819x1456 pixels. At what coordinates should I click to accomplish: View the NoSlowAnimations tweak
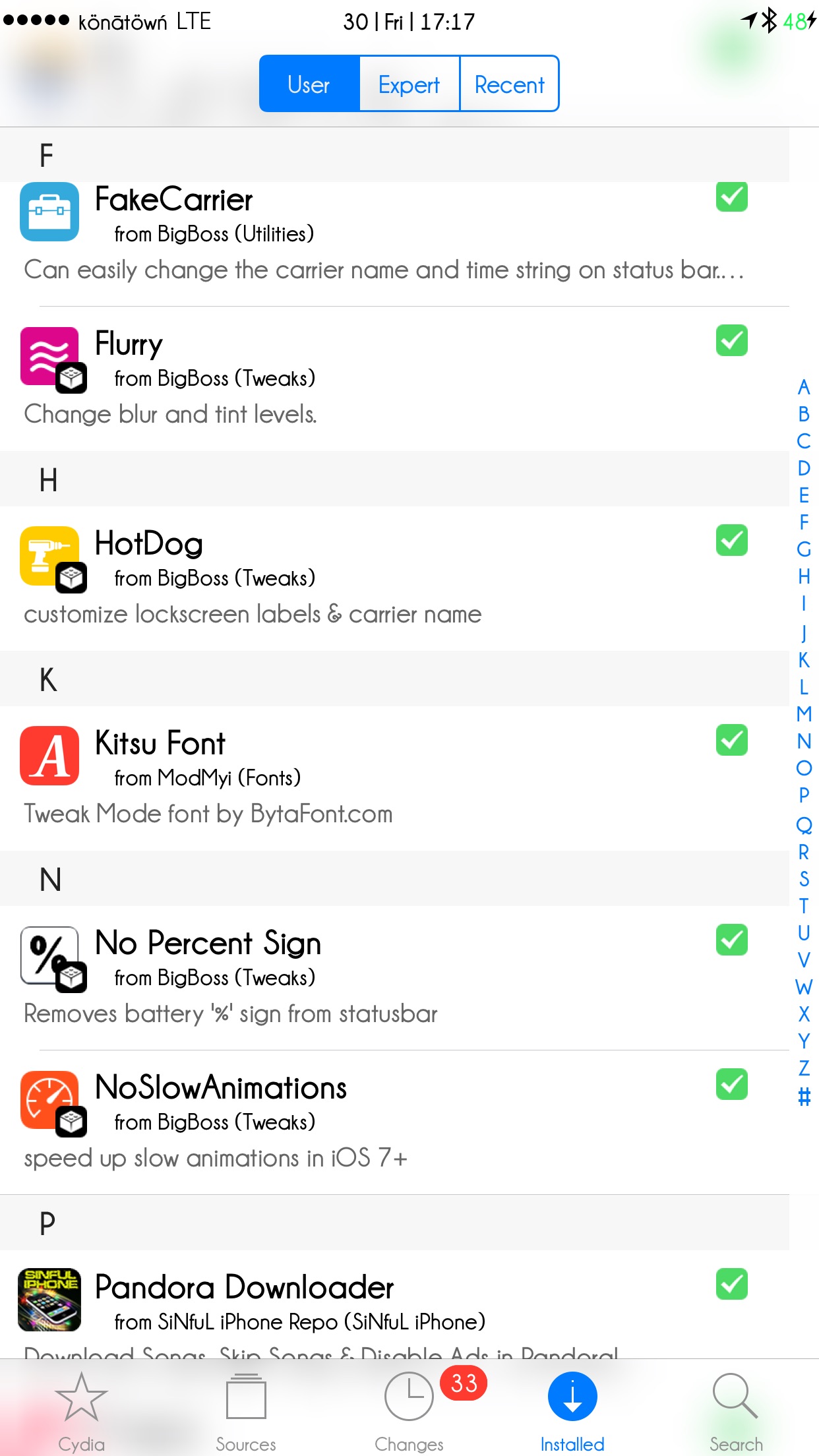[394, 1122]
